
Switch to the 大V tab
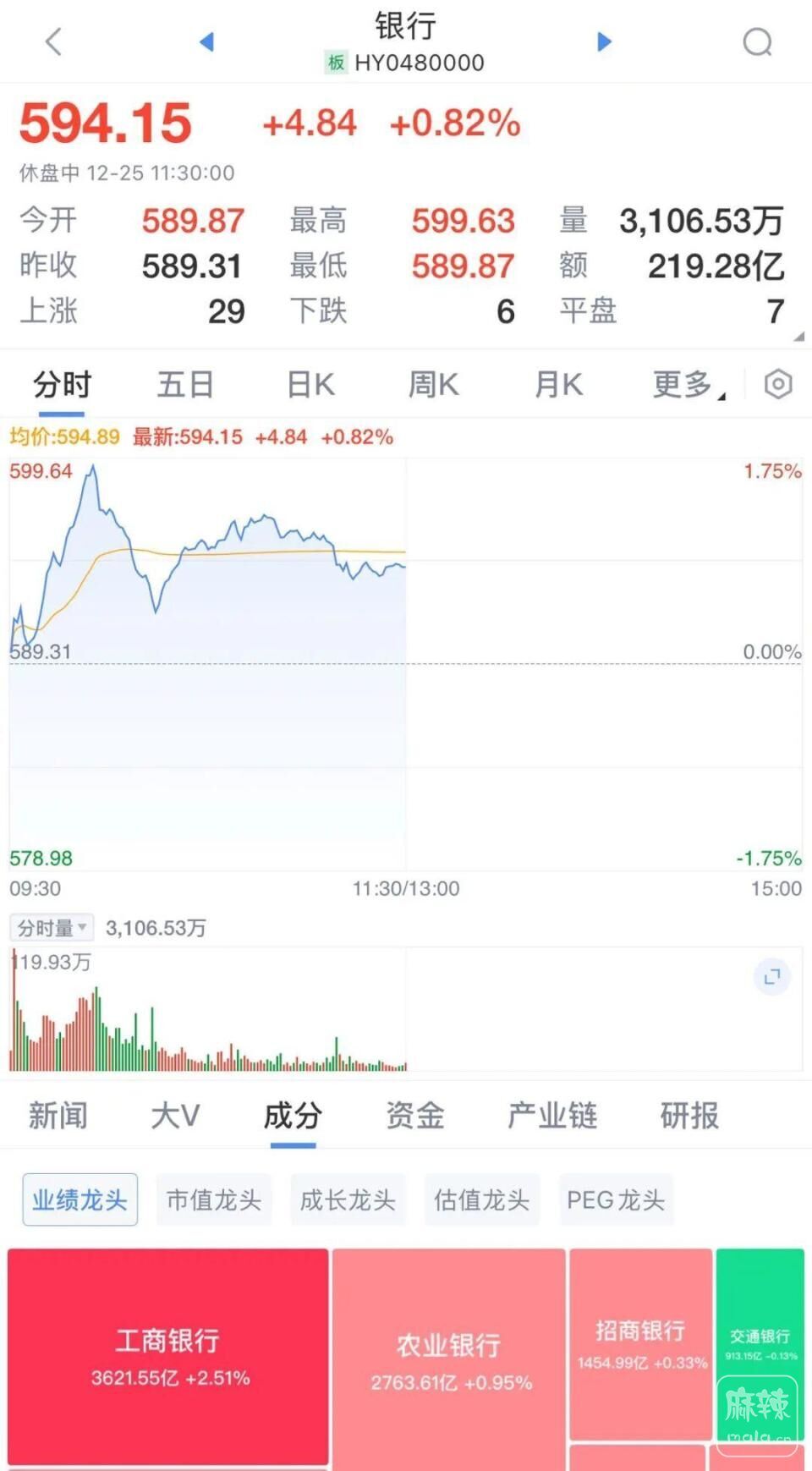pos(175,1116)
